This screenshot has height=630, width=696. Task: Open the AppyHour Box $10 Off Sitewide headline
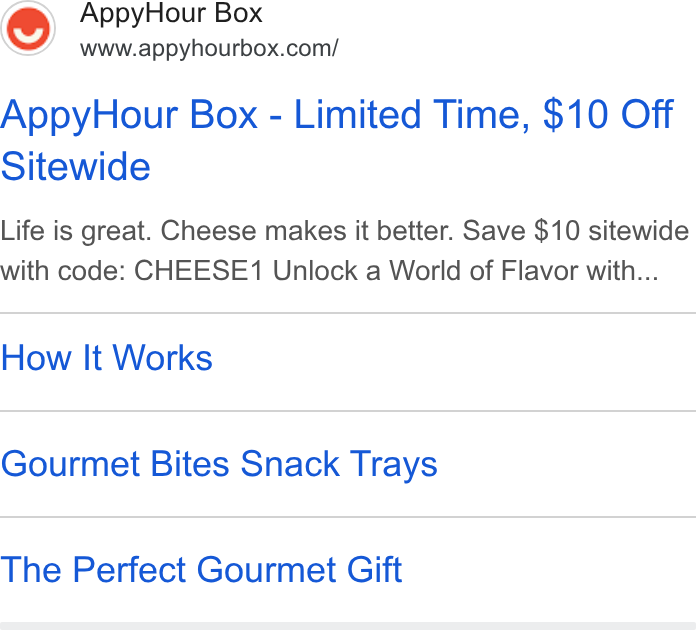(x=337, y=140)
